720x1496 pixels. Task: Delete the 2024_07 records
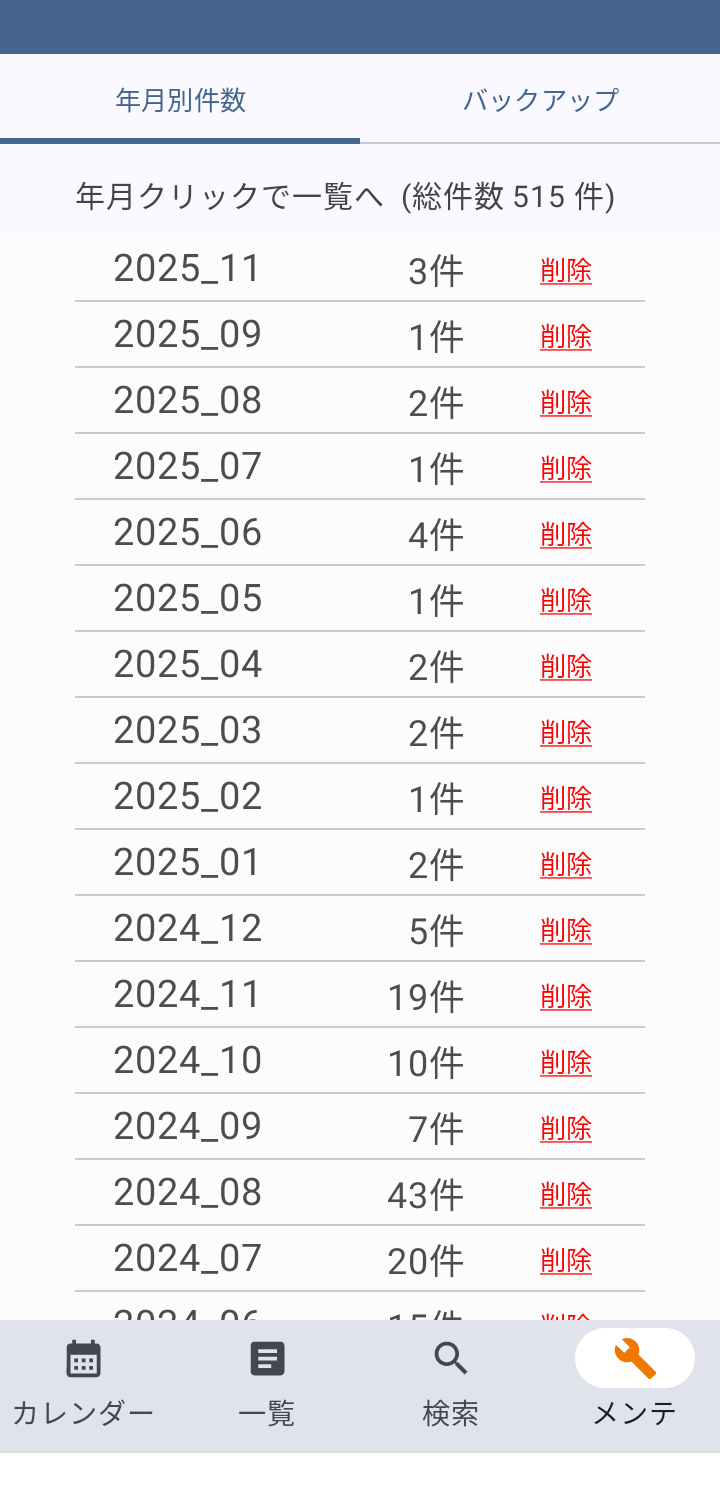[566, 1261]
